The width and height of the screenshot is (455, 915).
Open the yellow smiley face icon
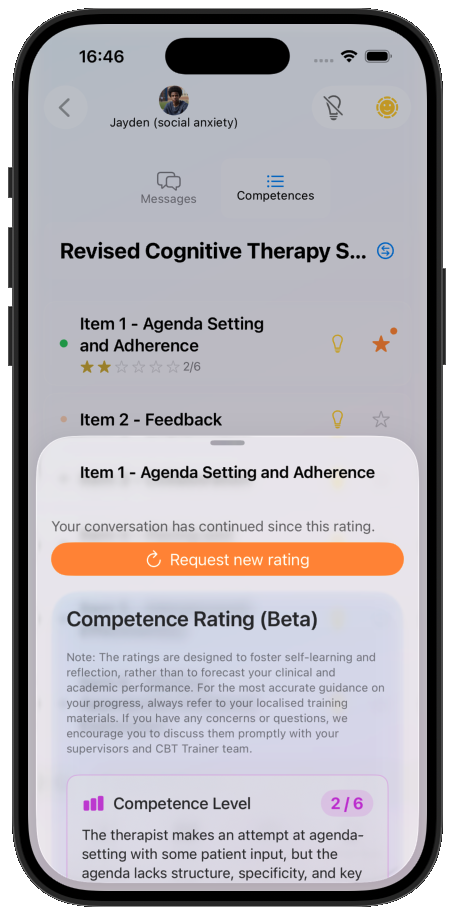[386, 107]
